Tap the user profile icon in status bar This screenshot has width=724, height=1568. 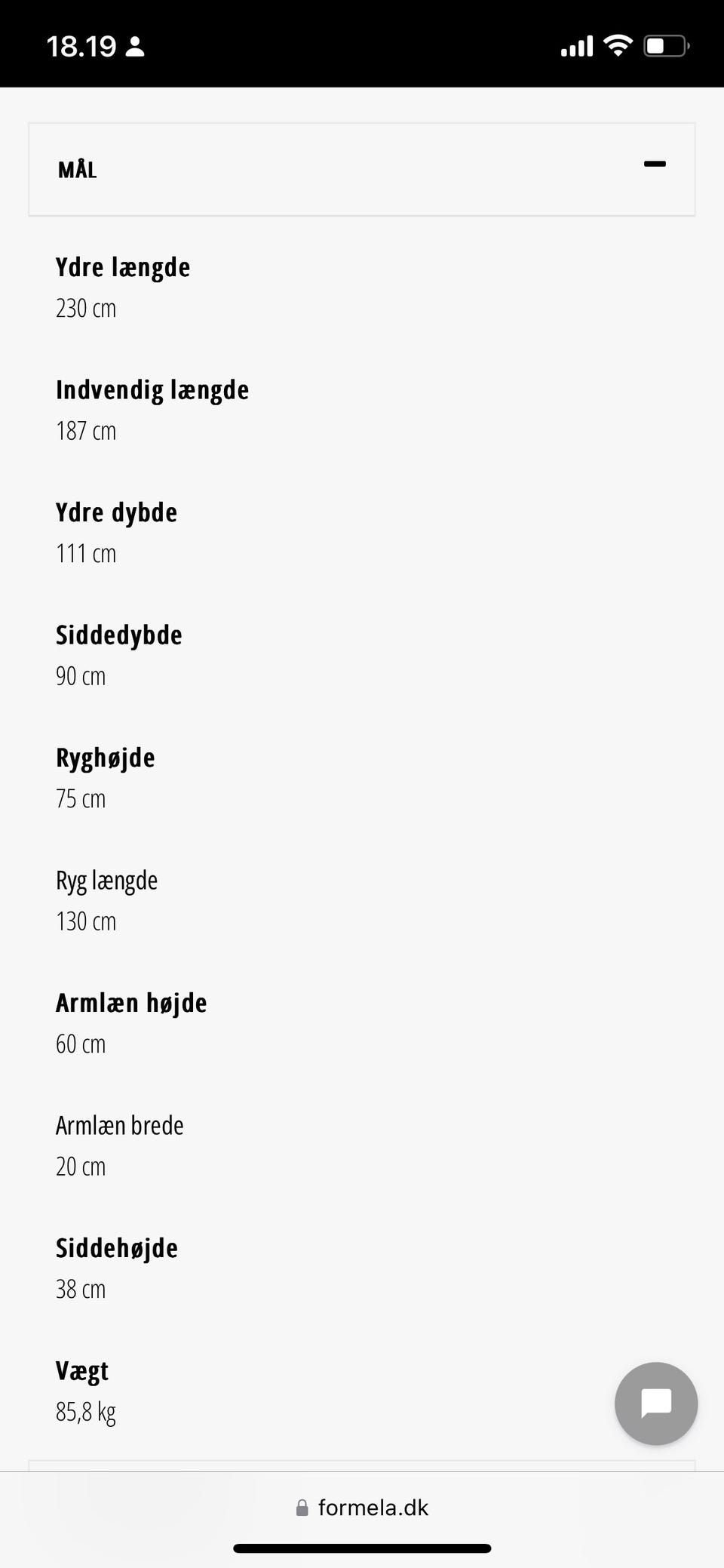click(136, 46)
